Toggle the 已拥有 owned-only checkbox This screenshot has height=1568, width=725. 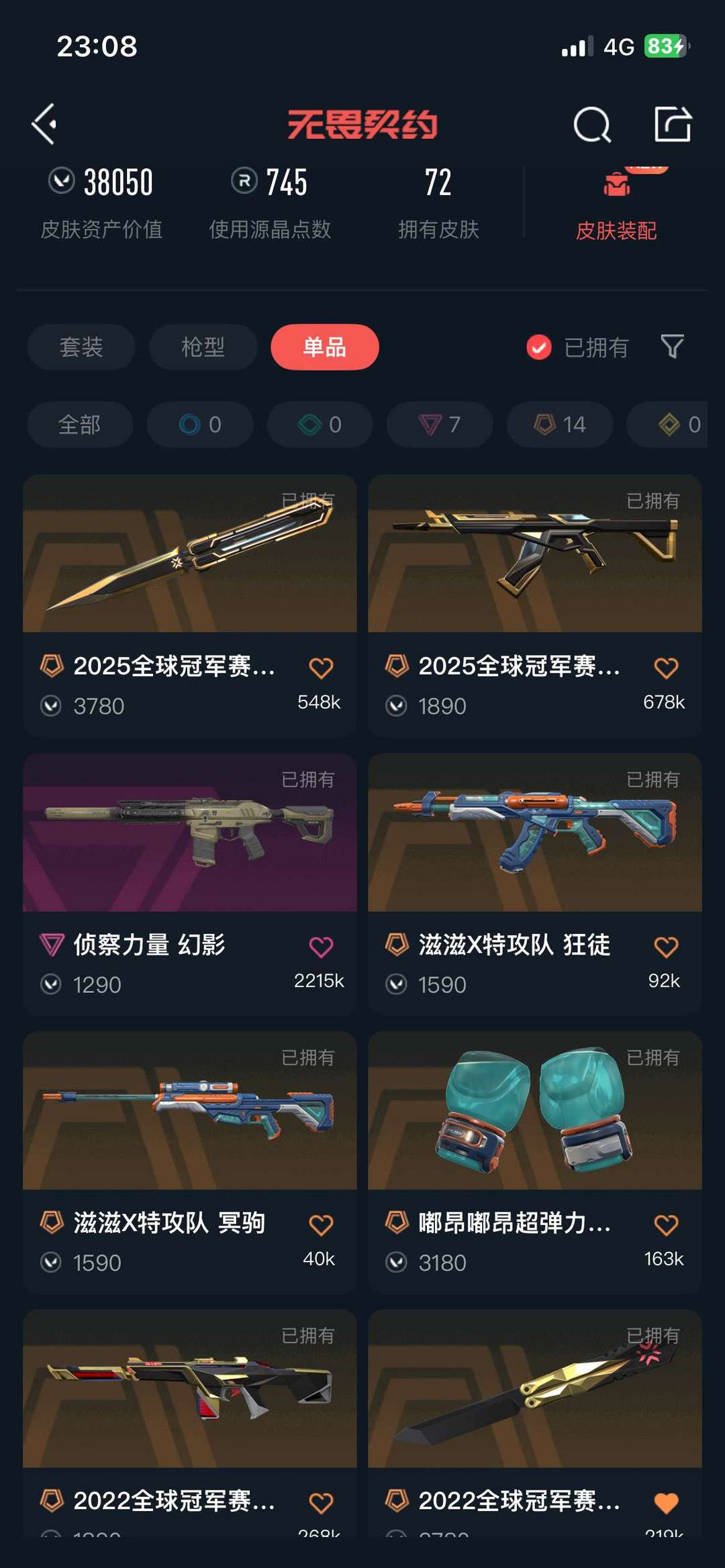pyautogui.click(x=539, y=347)
